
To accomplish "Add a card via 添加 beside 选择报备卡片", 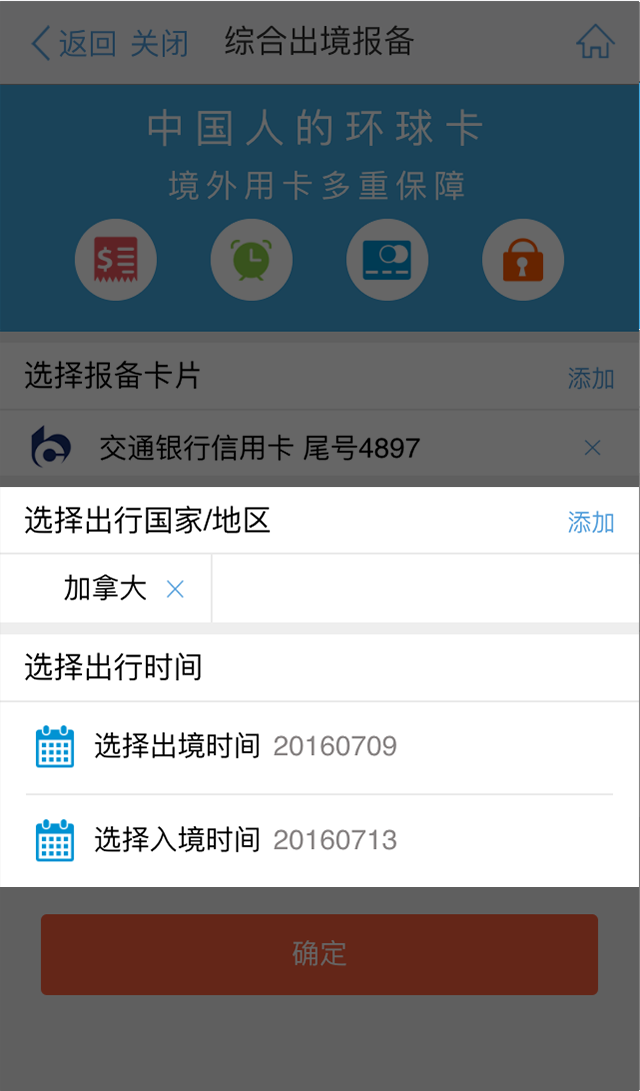I will point(591,379).
